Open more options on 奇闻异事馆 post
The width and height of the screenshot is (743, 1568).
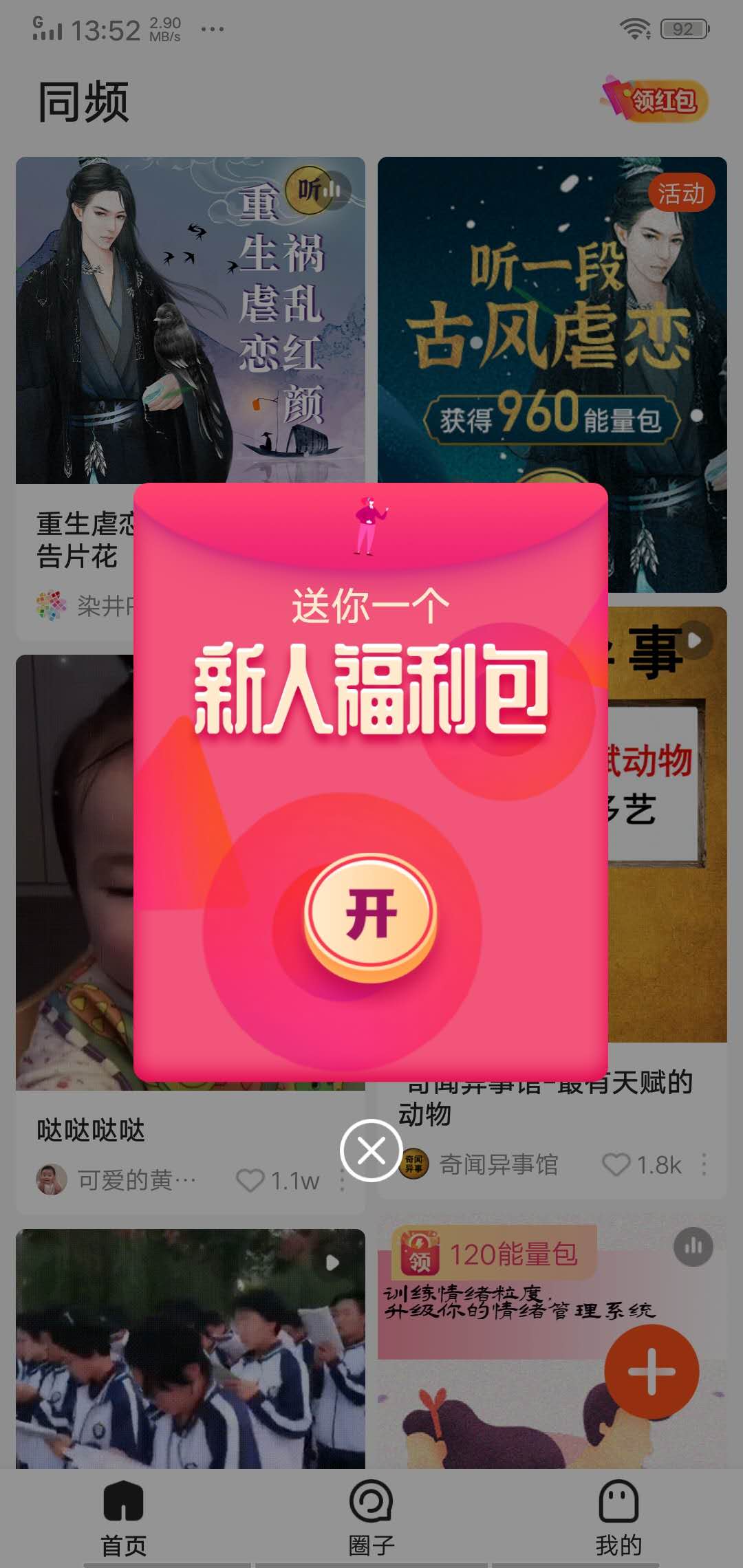click(704, 1165)
